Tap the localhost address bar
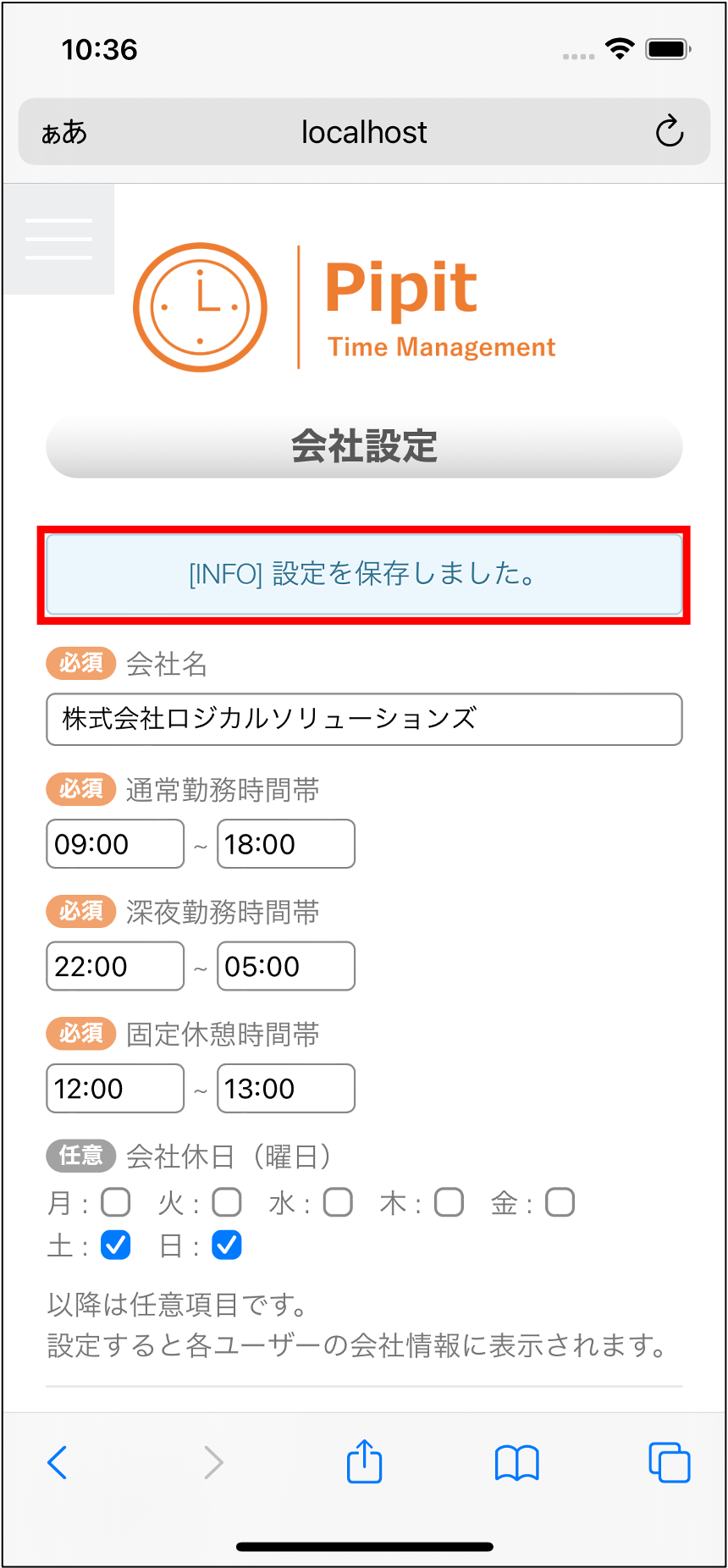 tap(364, 132)
